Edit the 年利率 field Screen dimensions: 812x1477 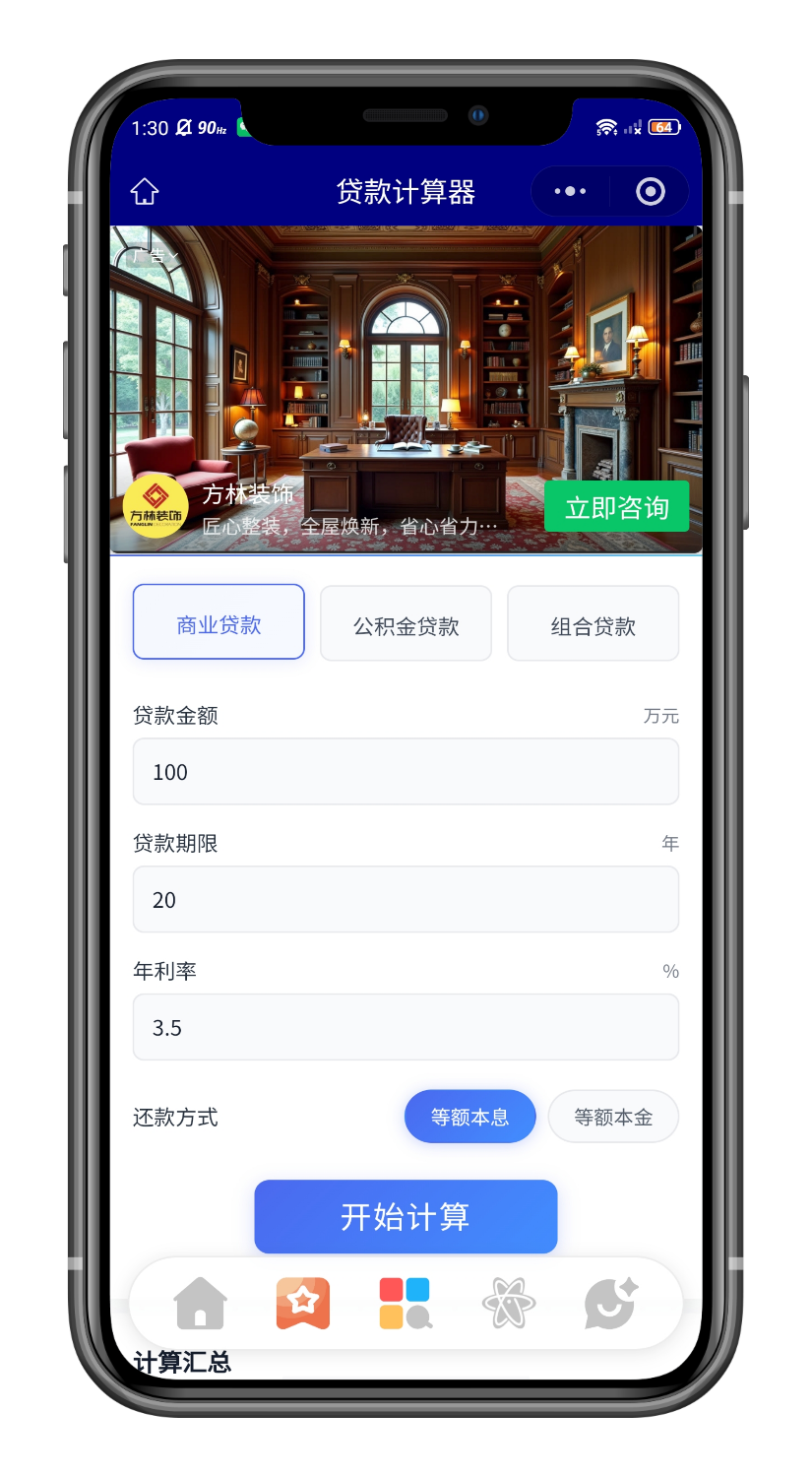(x=406, y=1028)
